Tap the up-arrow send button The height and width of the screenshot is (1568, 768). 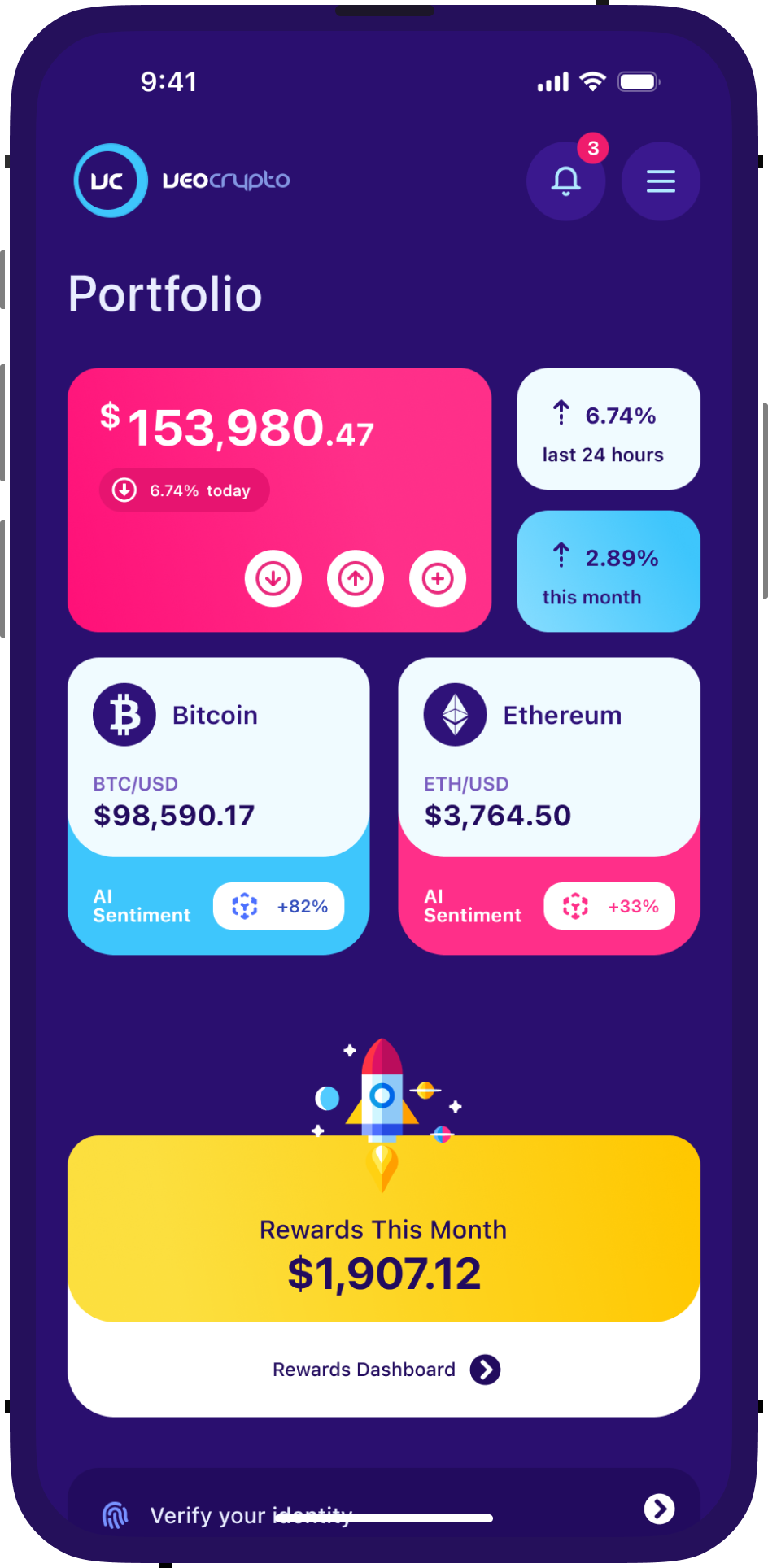tap(356, 579)
